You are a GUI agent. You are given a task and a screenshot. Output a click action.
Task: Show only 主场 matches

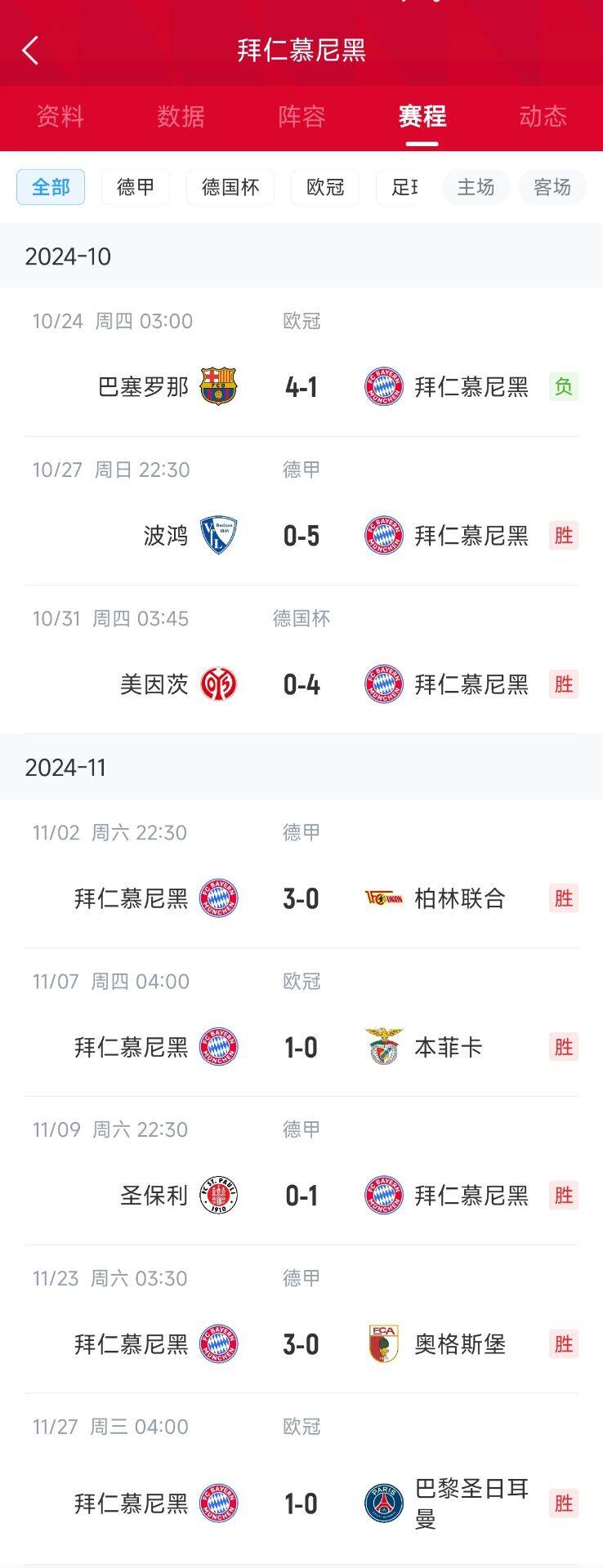476,187
